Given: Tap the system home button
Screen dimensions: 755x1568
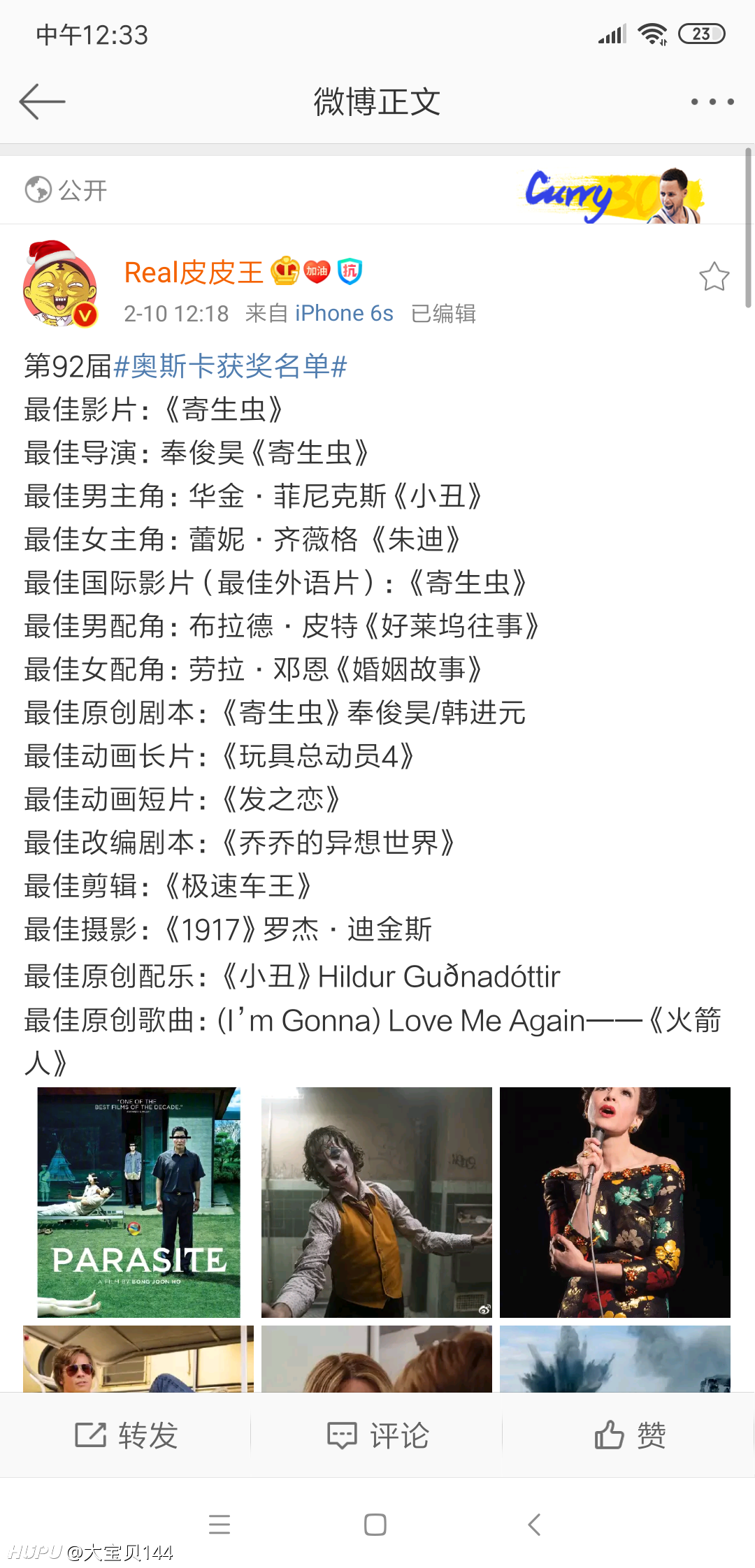Looking at the screenshot, I should click(375, 1524).
